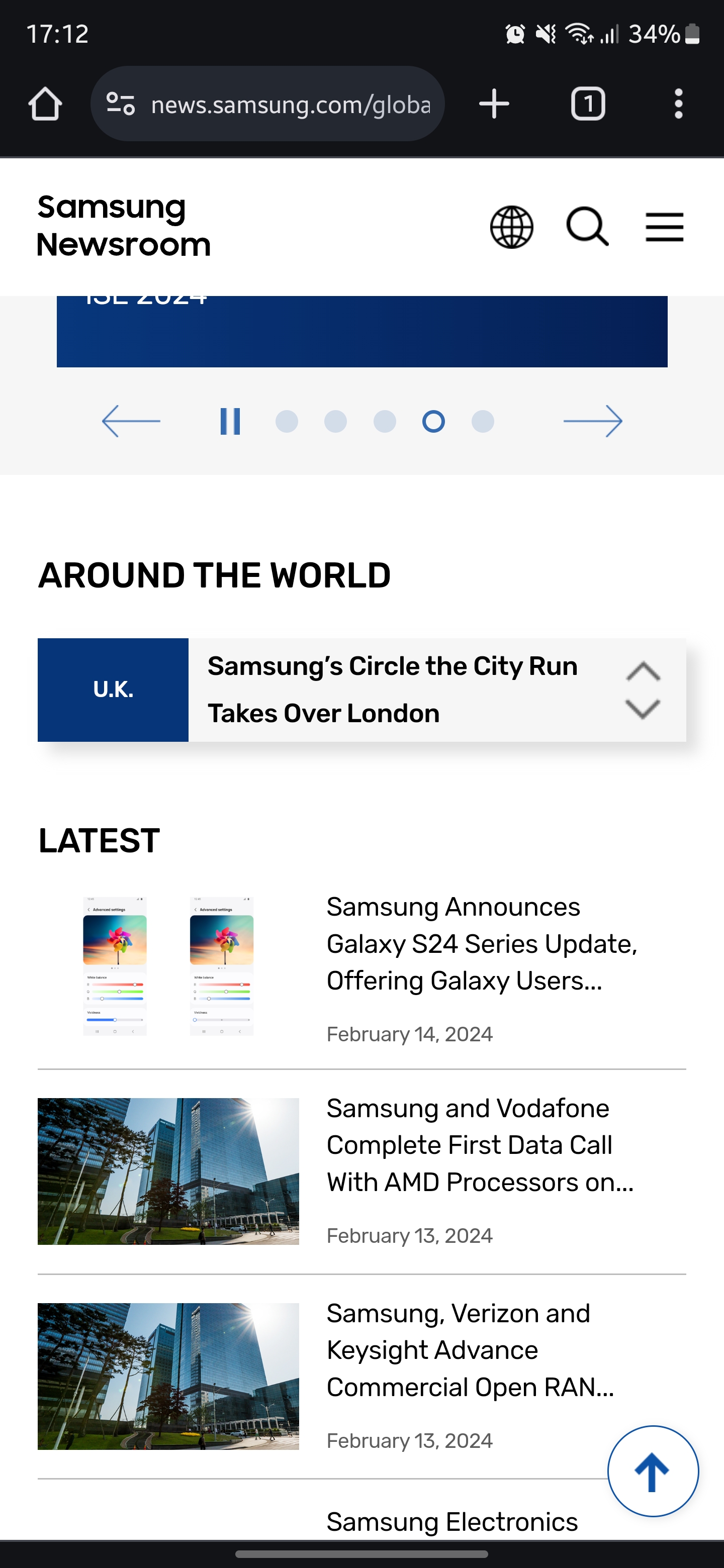Viewport: 724px width, 1568px height.
Task: Open the browser overflow menu
Action: coord(678,104)
